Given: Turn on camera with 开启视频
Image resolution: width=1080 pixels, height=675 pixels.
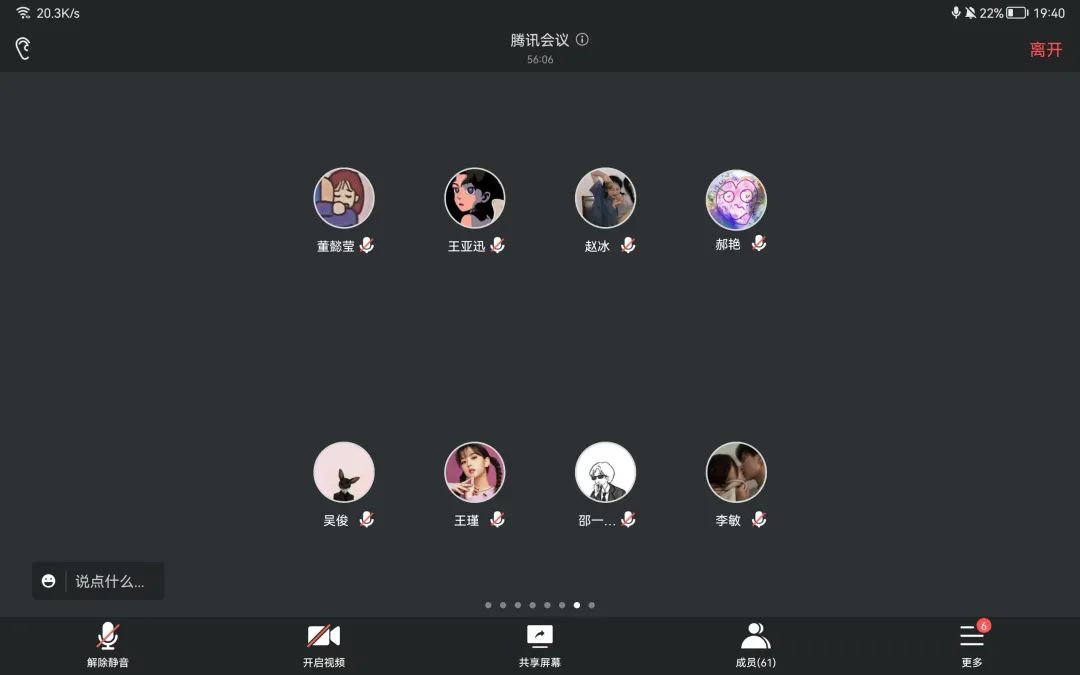Looking at the screenshot, I should tap(324, 645).
